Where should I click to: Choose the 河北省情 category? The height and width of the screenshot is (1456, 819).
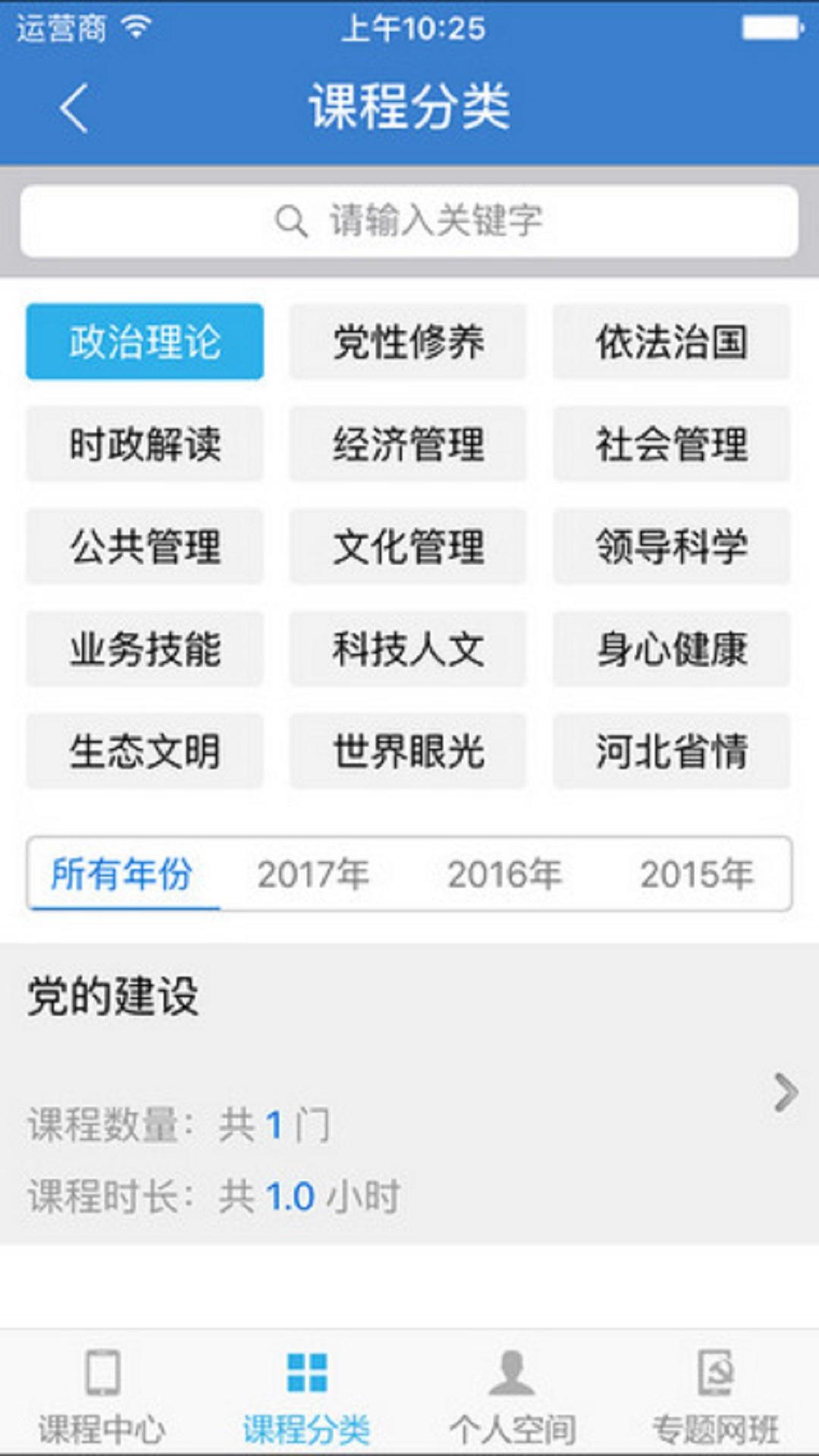click(671, 752)
